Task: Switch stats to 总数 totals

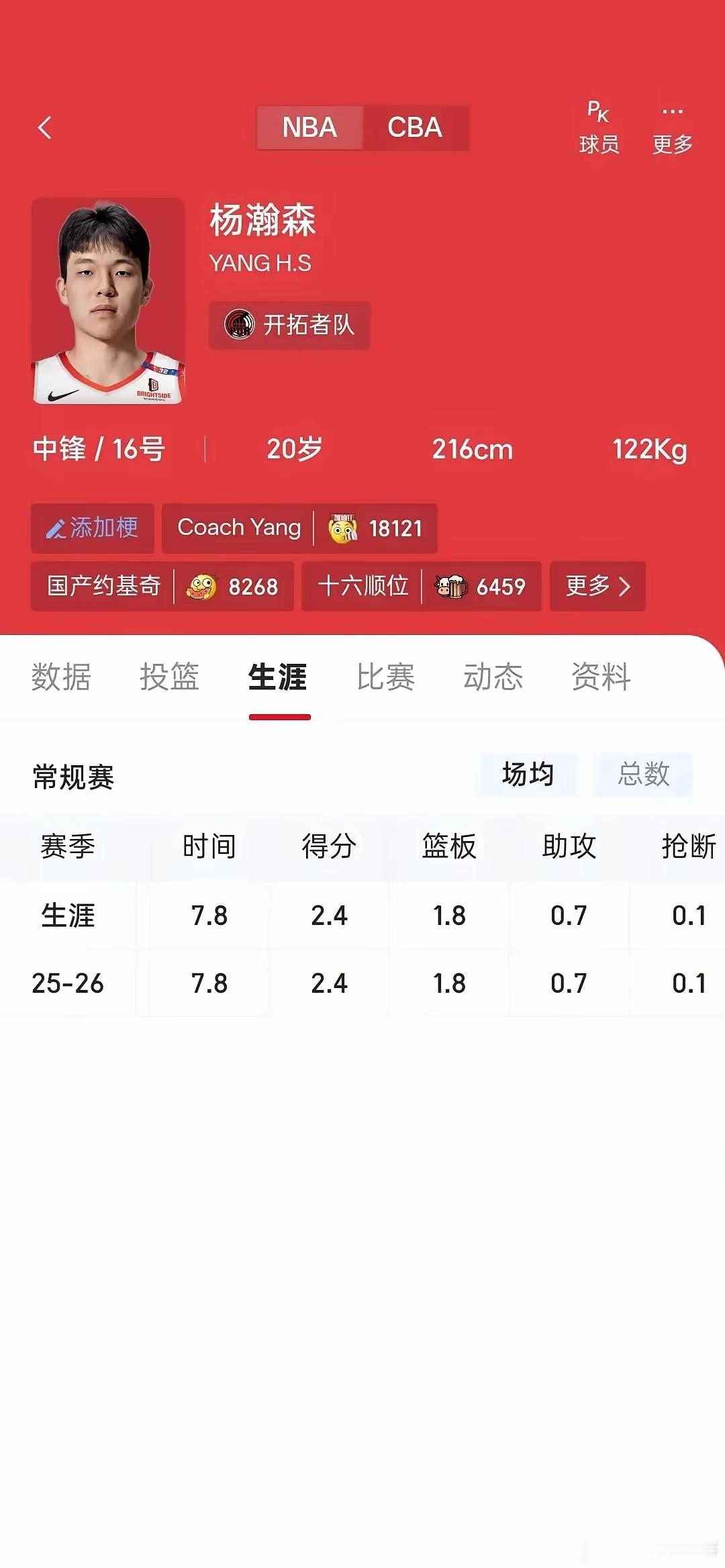Action: [x=643, y=775]
